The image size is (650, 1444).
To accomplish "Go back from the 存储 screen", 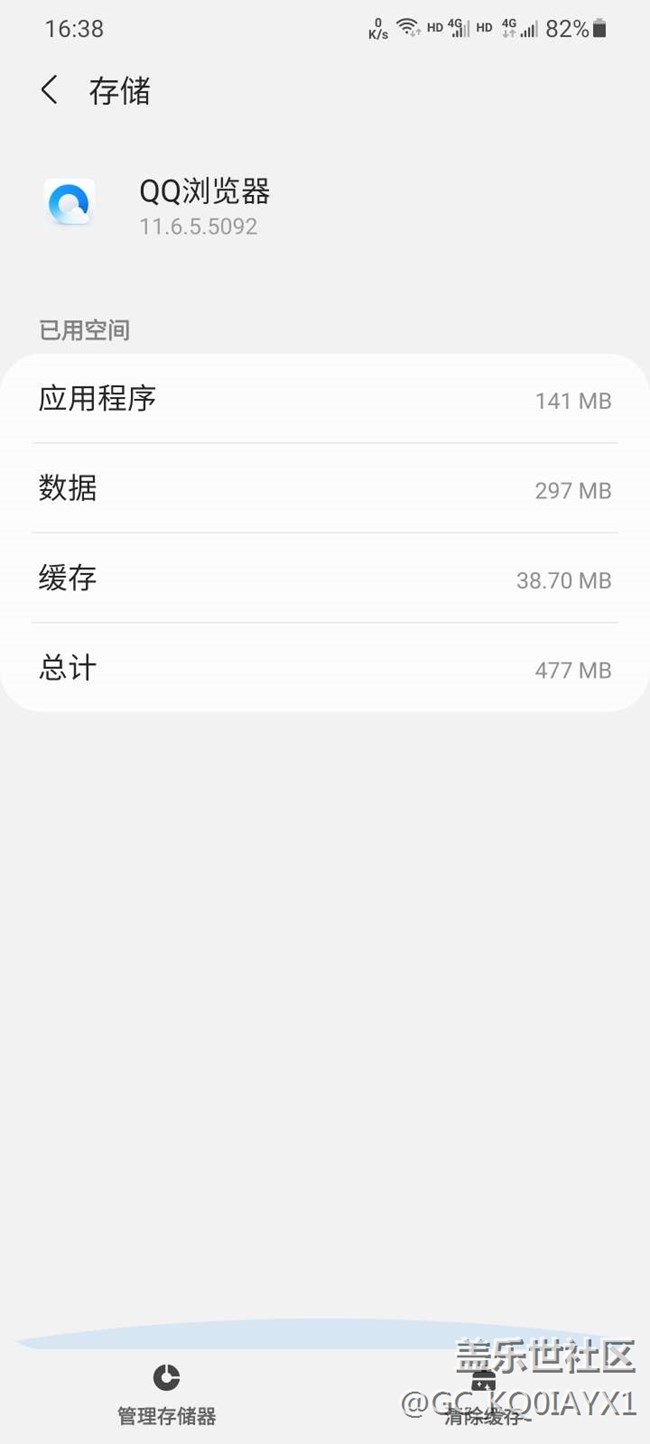I will click(x=49, y=91).
